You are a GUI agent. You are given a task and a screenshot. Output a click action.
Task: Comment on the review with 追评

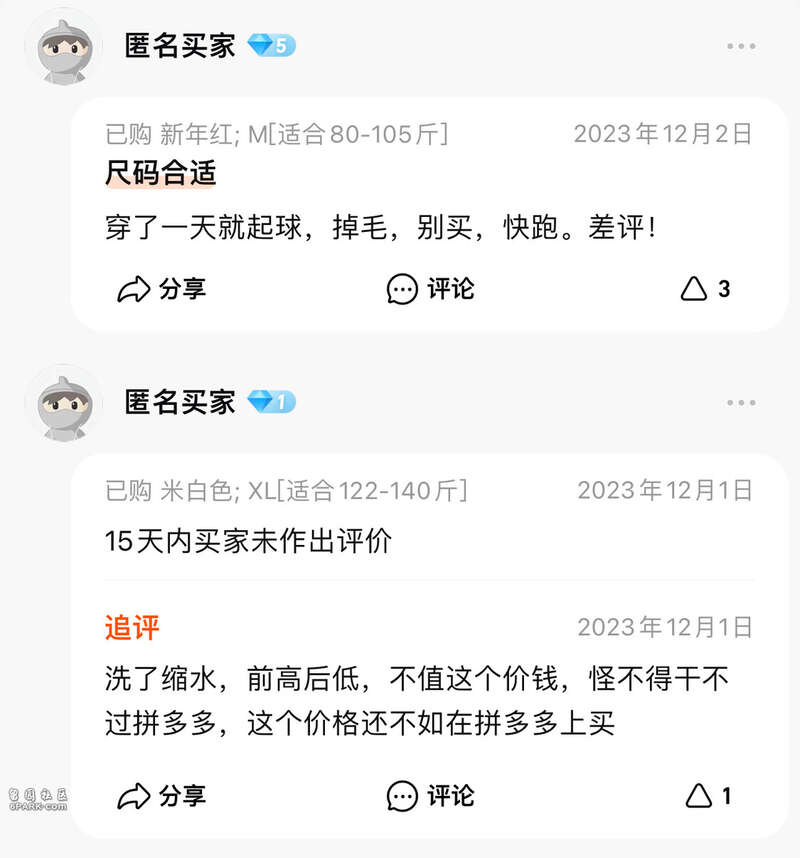click(x=430, y=796)
